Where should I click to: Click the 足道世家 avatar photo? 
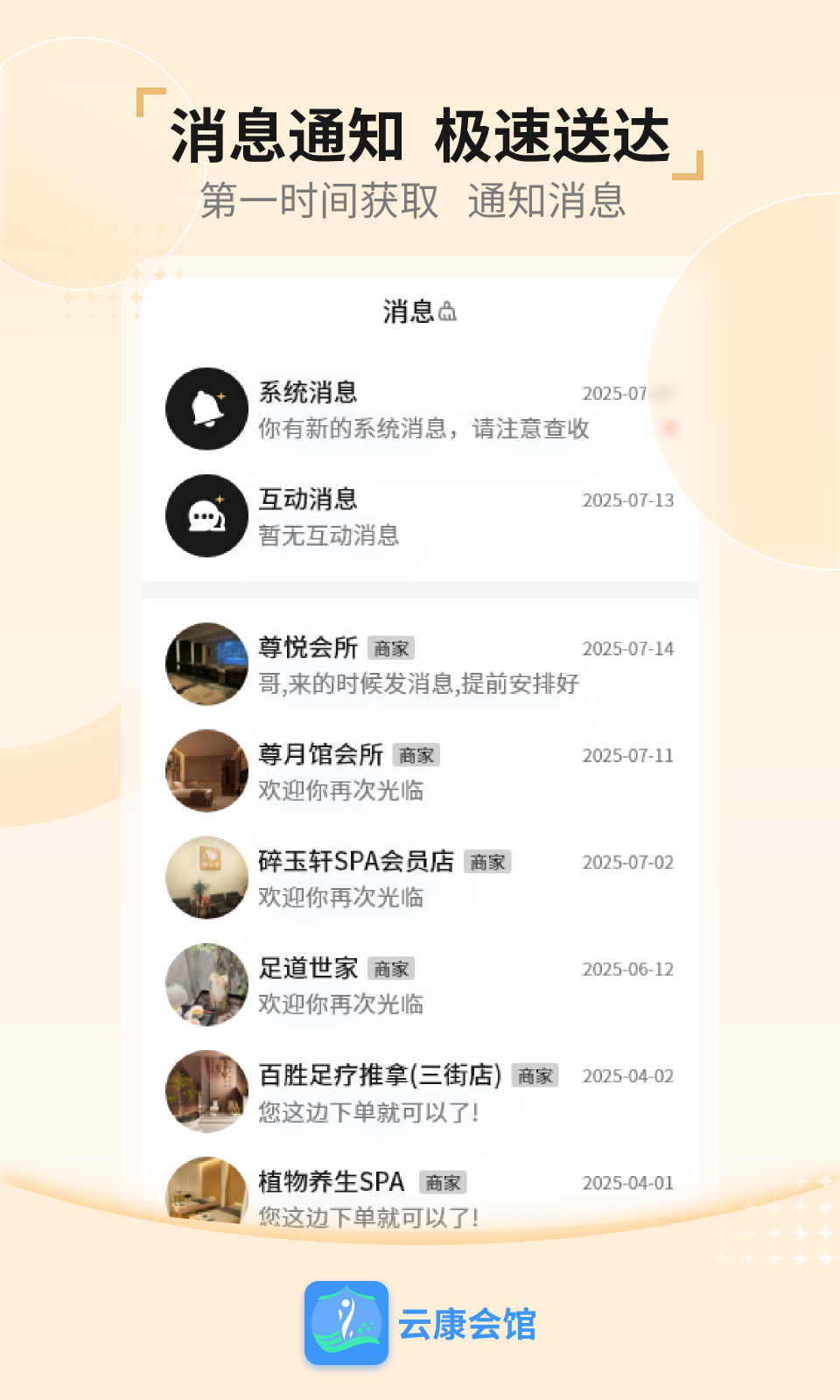[x=206, y=985]
